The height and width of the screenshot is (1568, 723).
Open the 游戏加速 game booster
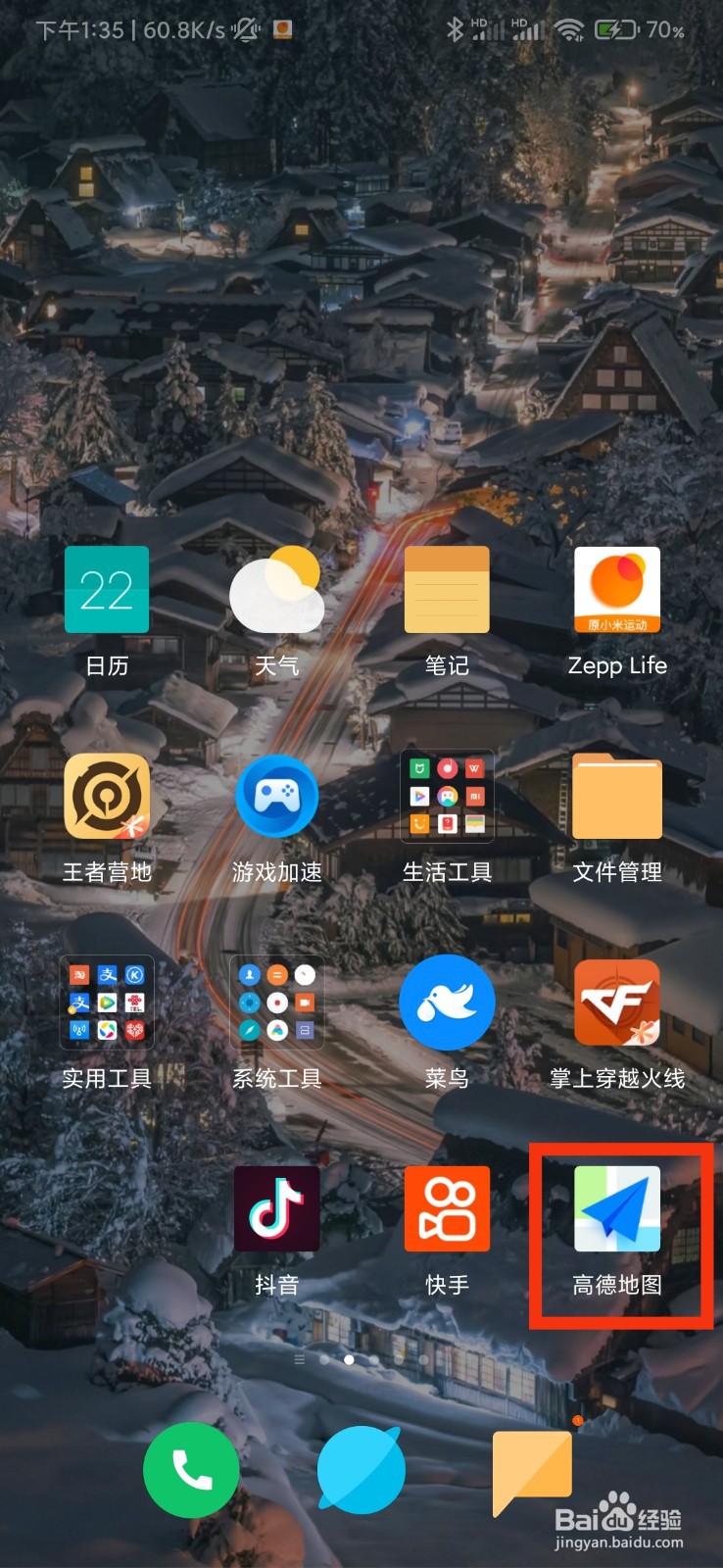pos(277,796)
